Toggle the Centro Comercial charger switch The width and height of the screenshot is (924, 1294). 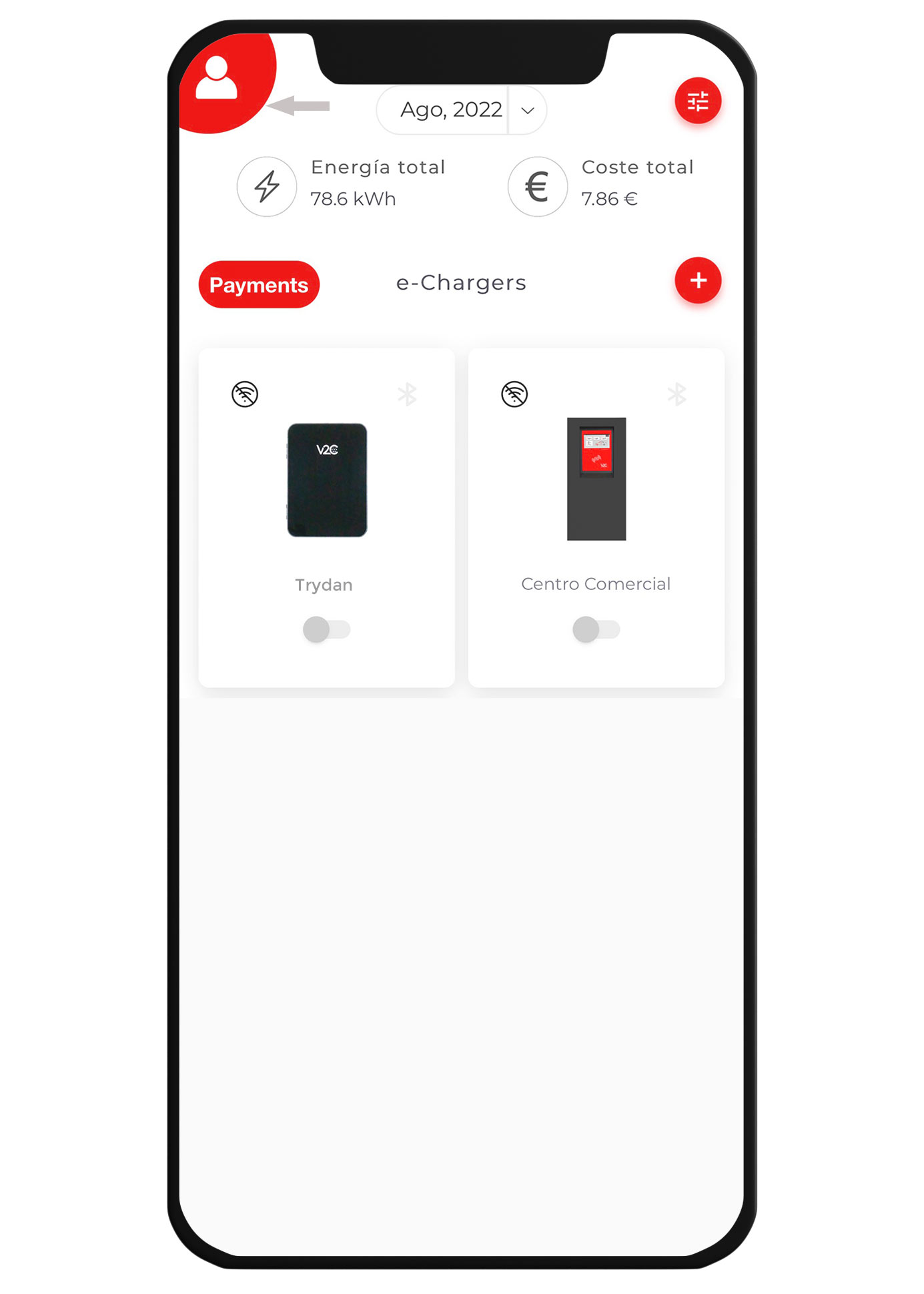coord(596,629)
